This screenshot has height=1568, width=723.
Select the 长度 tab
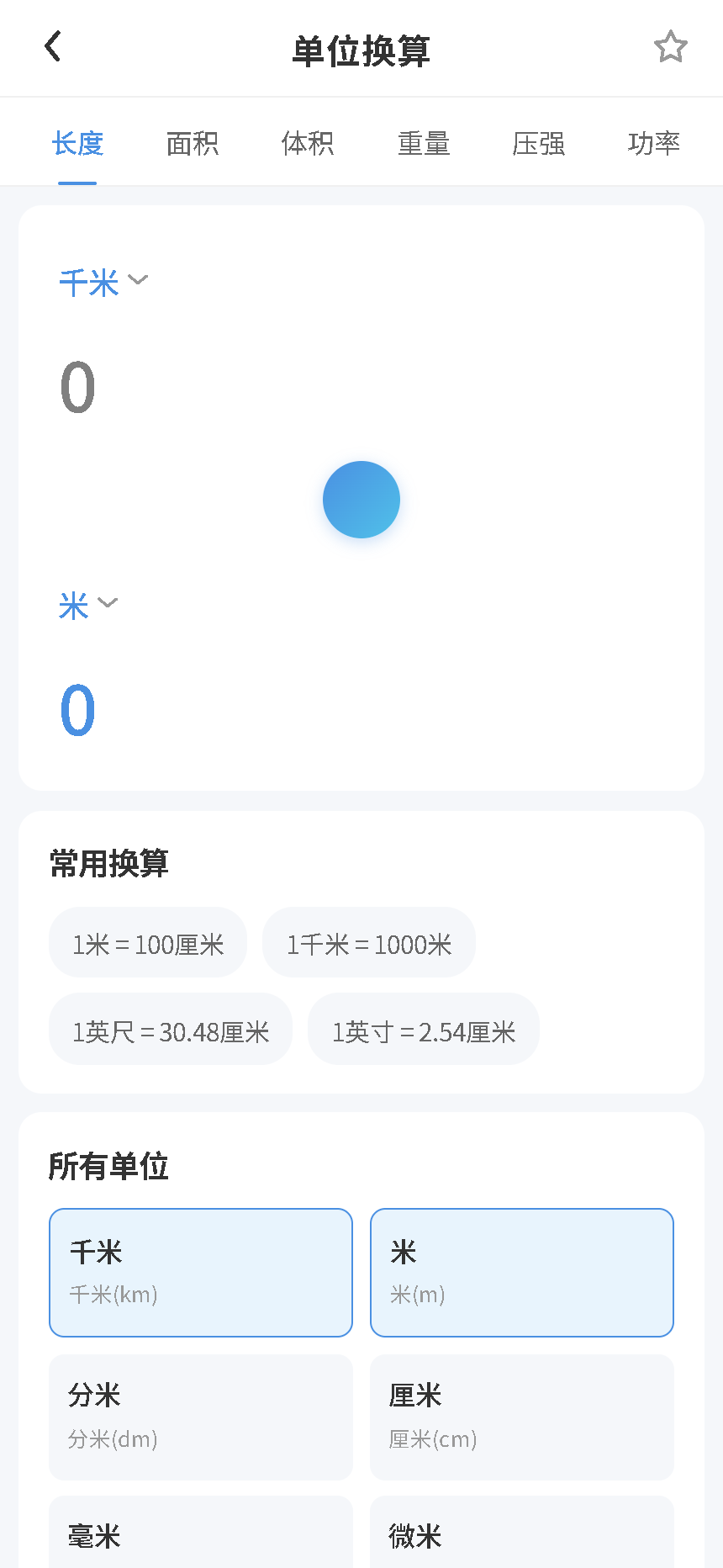point(77,144)
